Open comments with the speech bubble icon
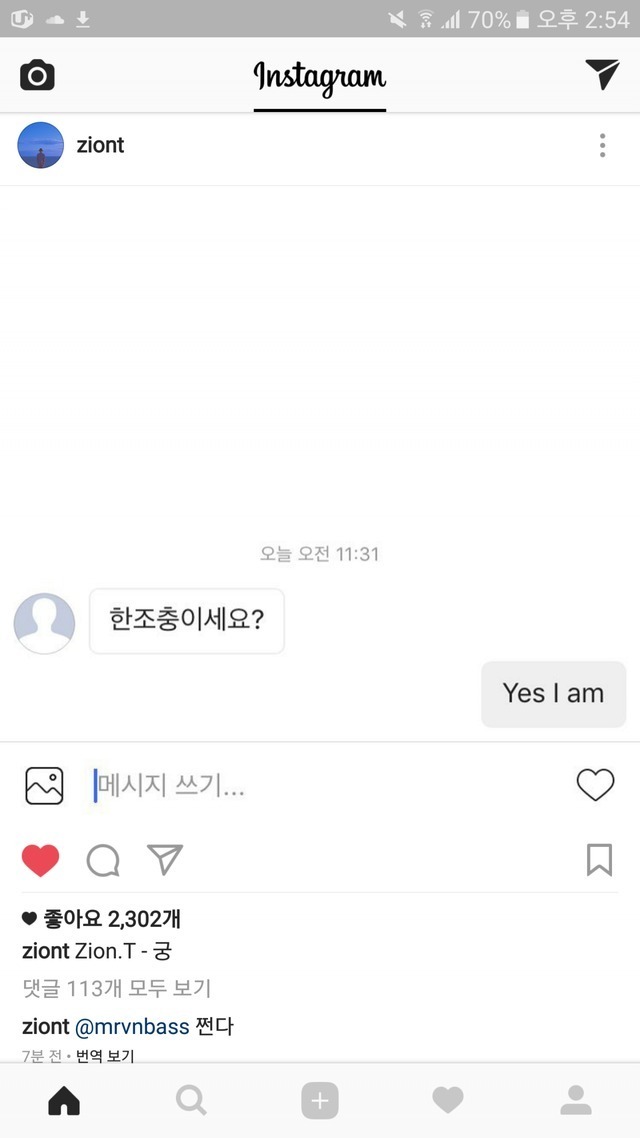This screenshot has width=640, height=1138. point(103,860)
